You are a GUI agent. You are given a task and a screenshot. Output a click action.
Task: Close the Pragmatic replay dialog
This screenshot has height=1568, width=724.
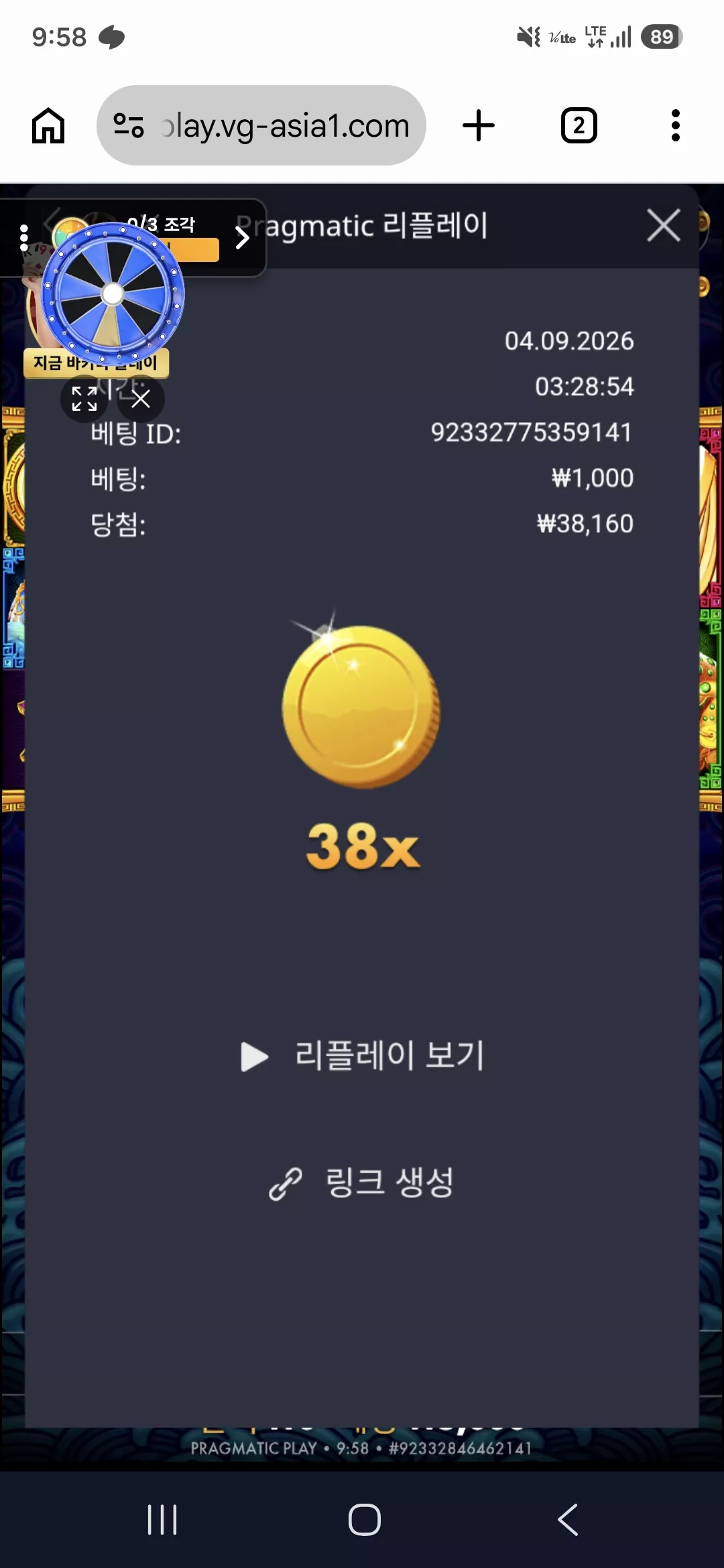coord(664,225)
